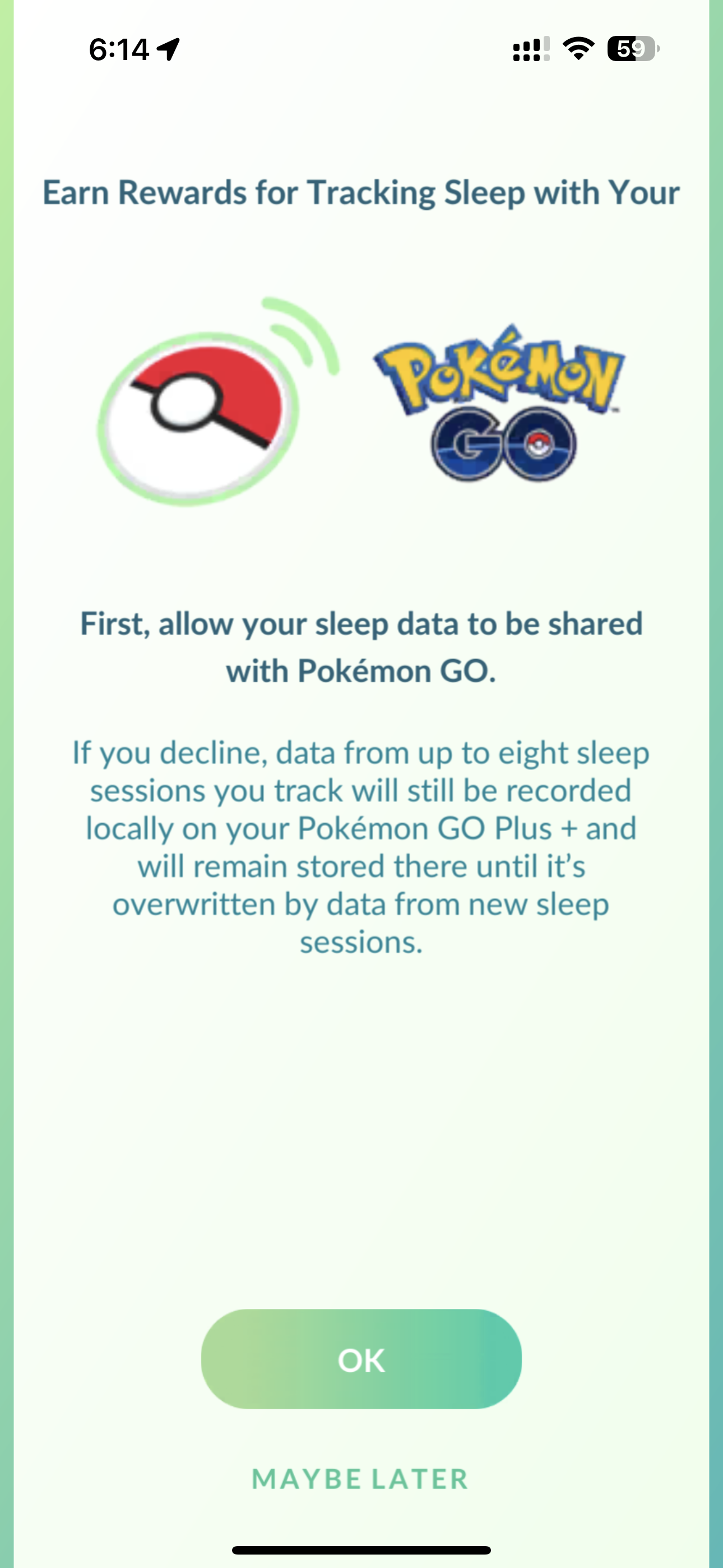This screenshot has height=1568, width=723.
Task: Choose Maybe Later to decline for now
Action: pos(360,1479)
